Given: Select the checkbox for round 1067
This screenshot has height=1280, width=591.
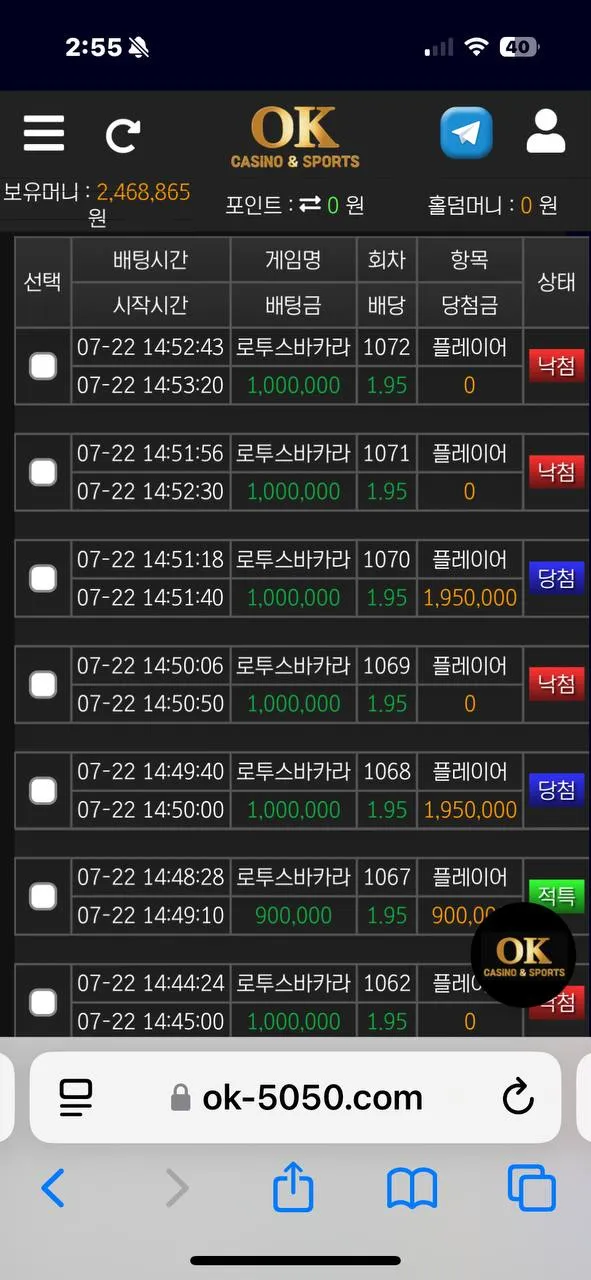Looking at the screenshot, I should pos(43,897).
